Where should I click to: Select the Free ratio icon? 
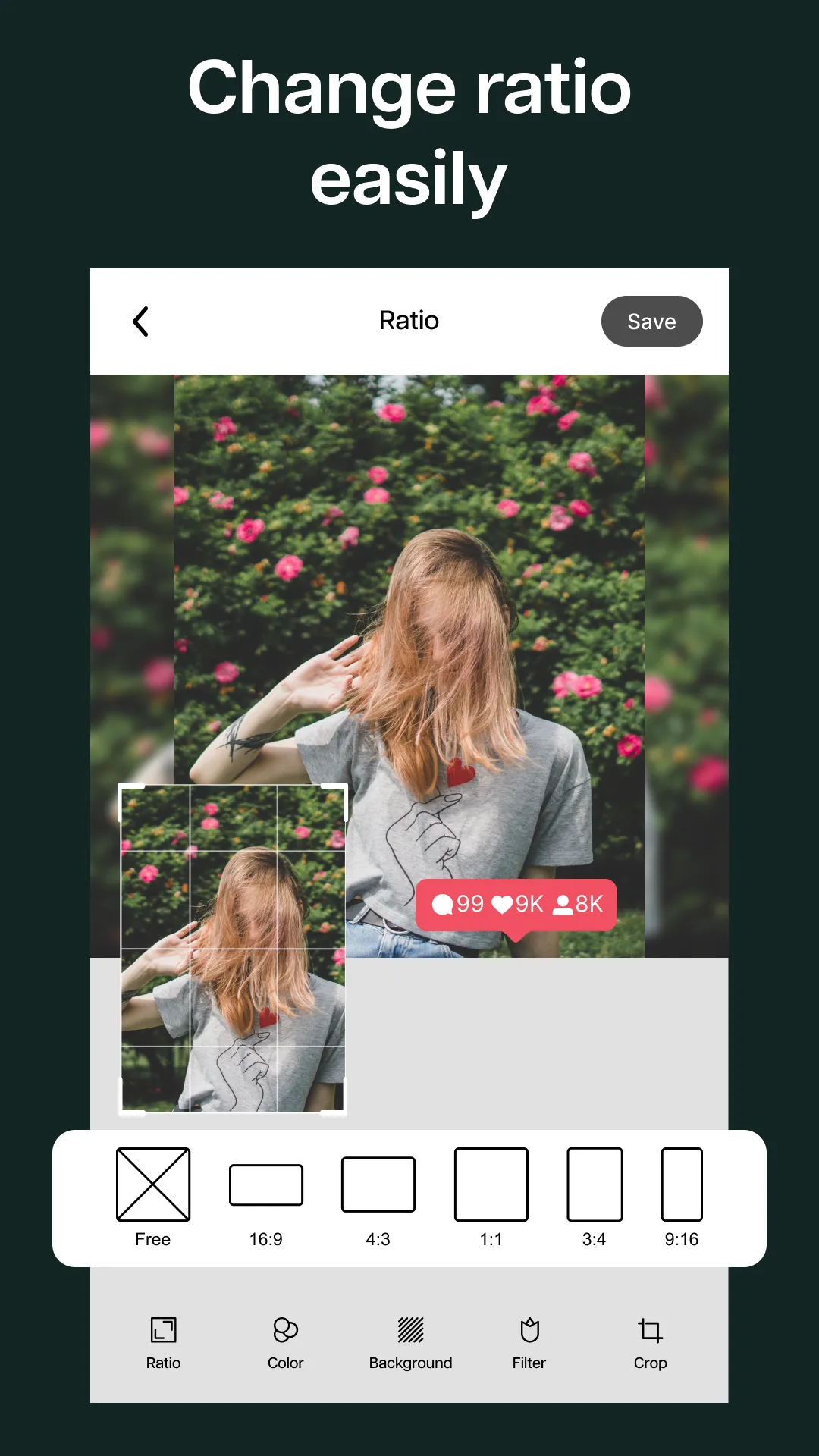click(153, 1183)
